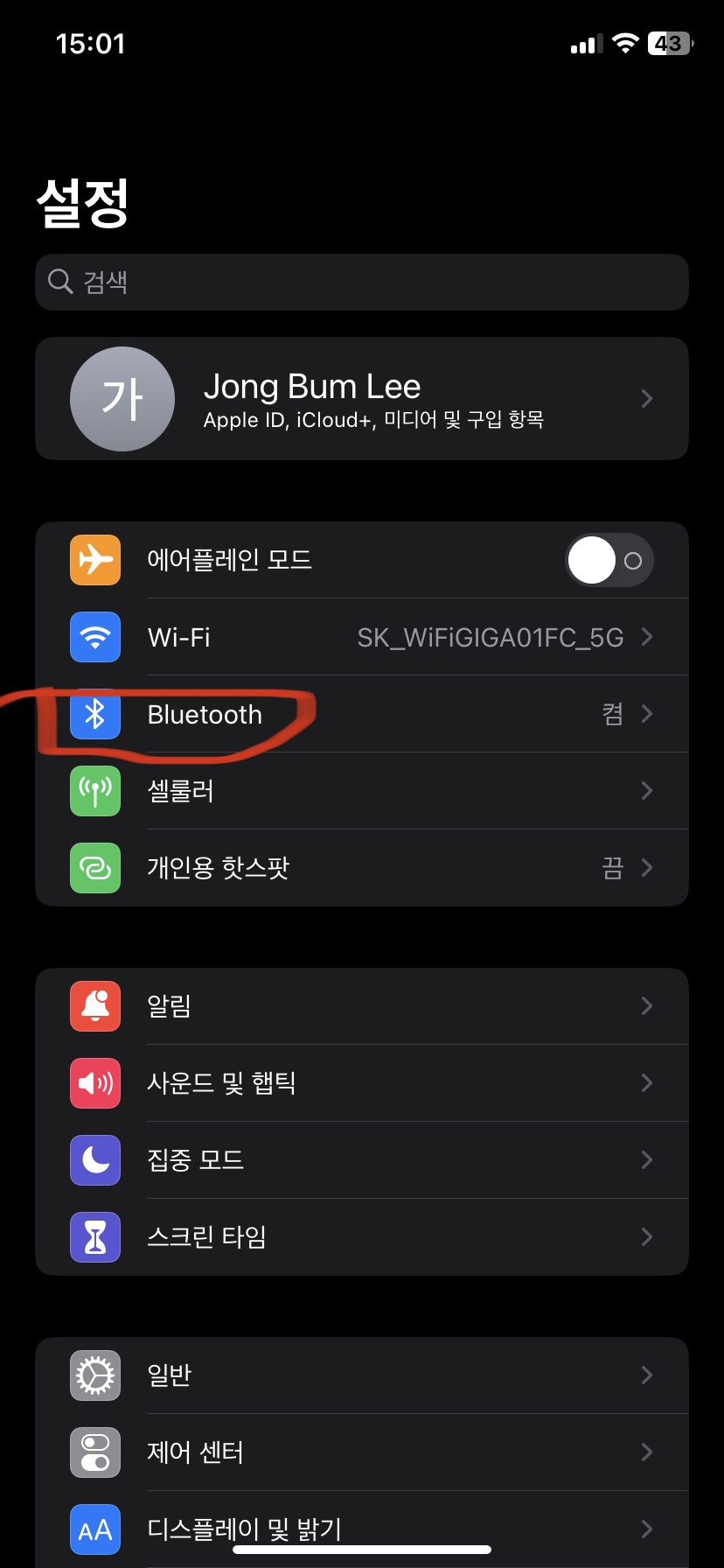Viewport: 724px width, 1568px height.
Task: Open 일반 settings
Action: 362,1375
